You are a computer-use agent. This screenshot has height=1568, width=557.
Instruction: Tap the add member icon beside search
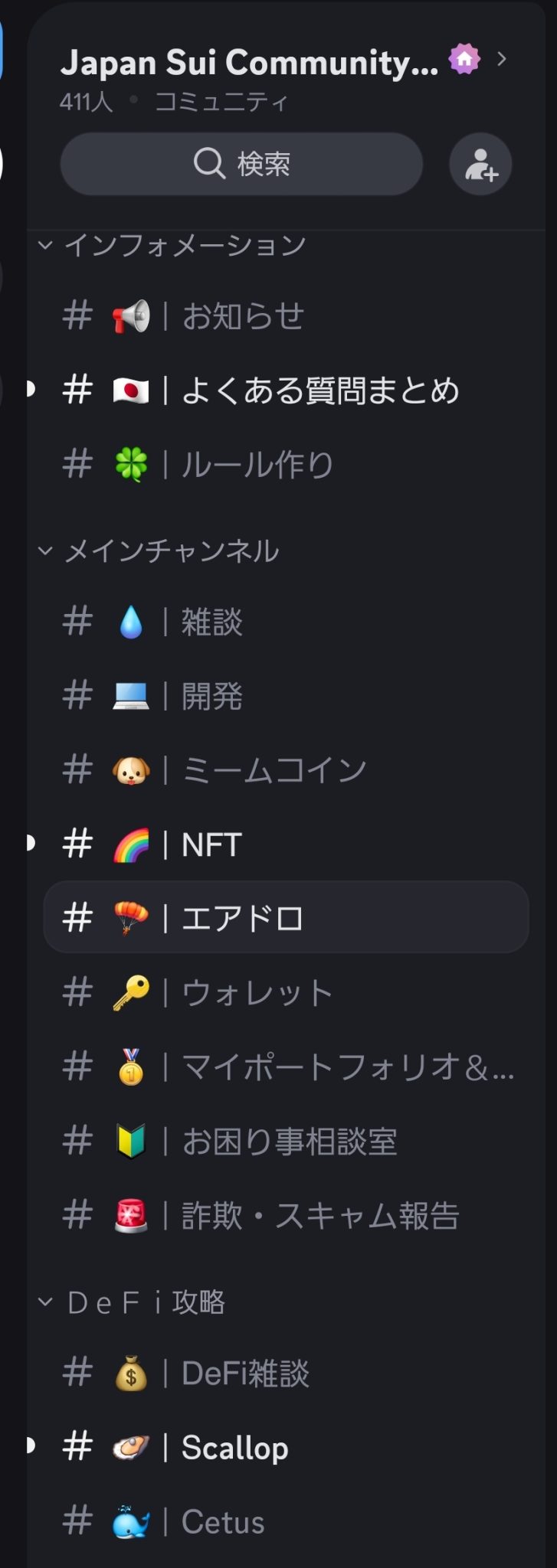[x=480, y=163]
